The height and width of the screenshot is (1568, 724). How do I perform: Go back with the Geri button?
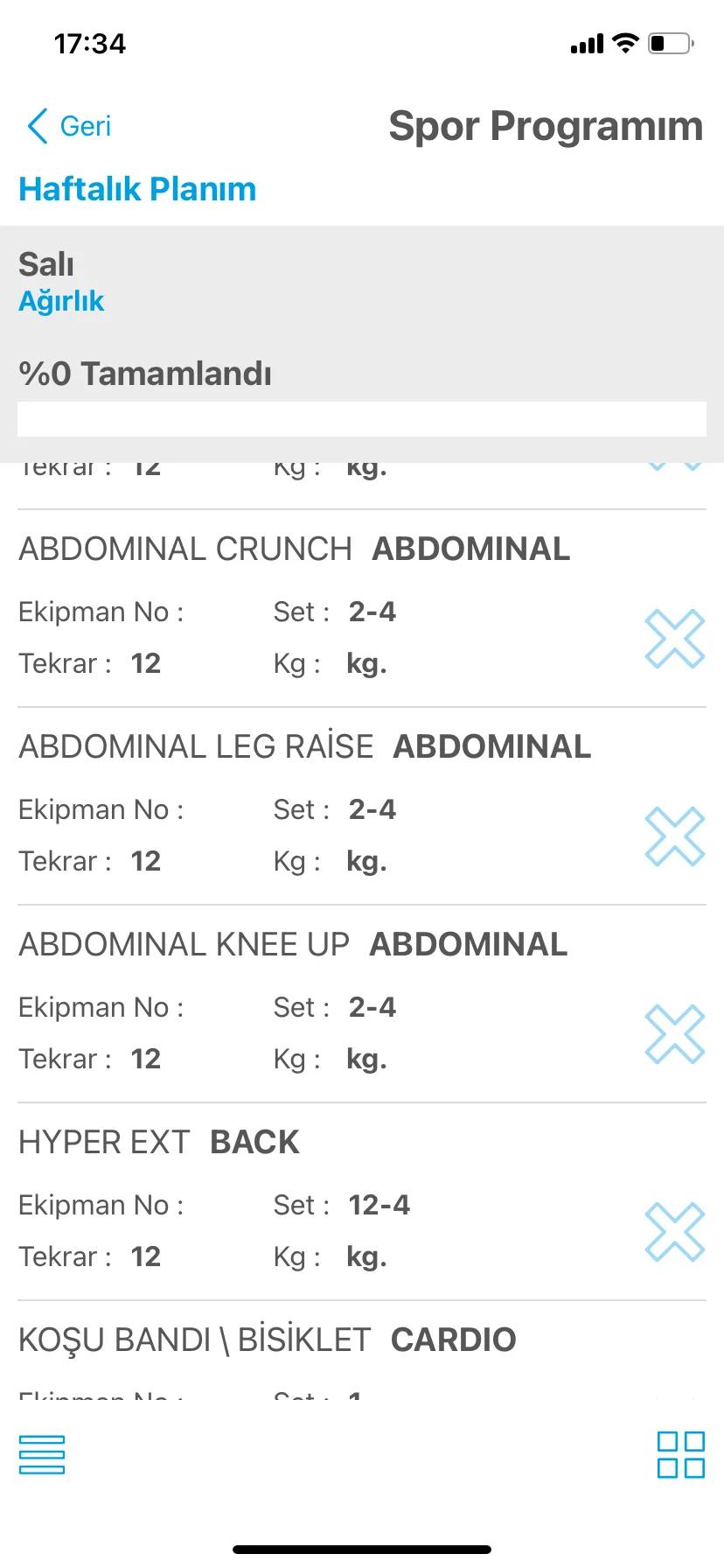[x=70, y=126]
